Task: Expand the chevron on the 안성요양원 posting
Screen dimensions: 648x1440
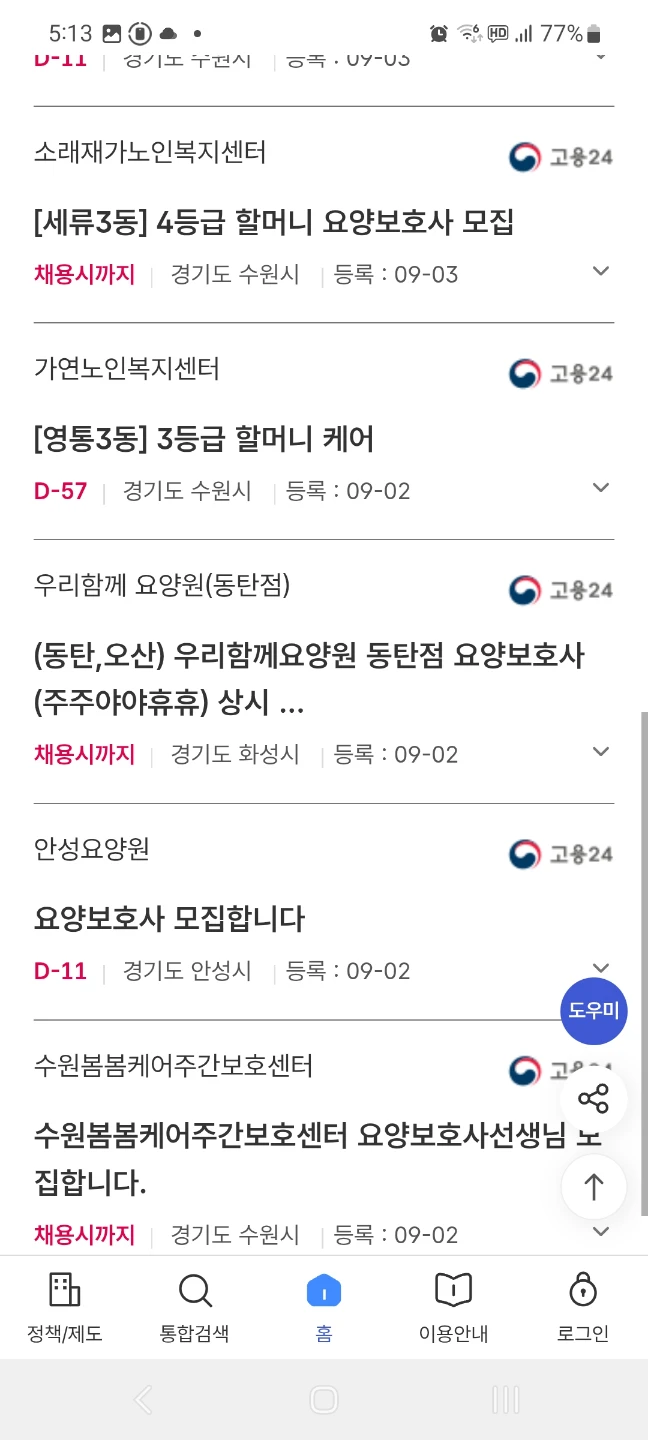Action: click(601, 968)
